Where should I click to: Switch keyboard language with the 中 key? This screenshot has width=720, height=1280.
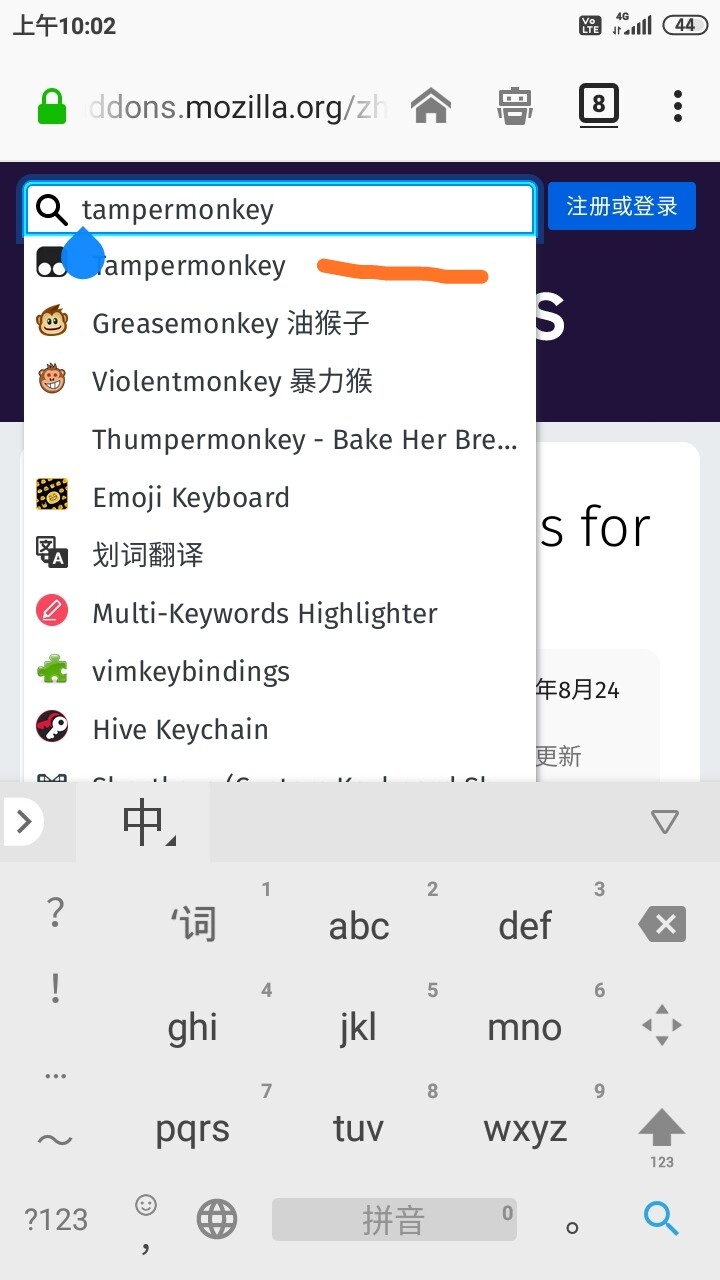(x=143, y=822)
